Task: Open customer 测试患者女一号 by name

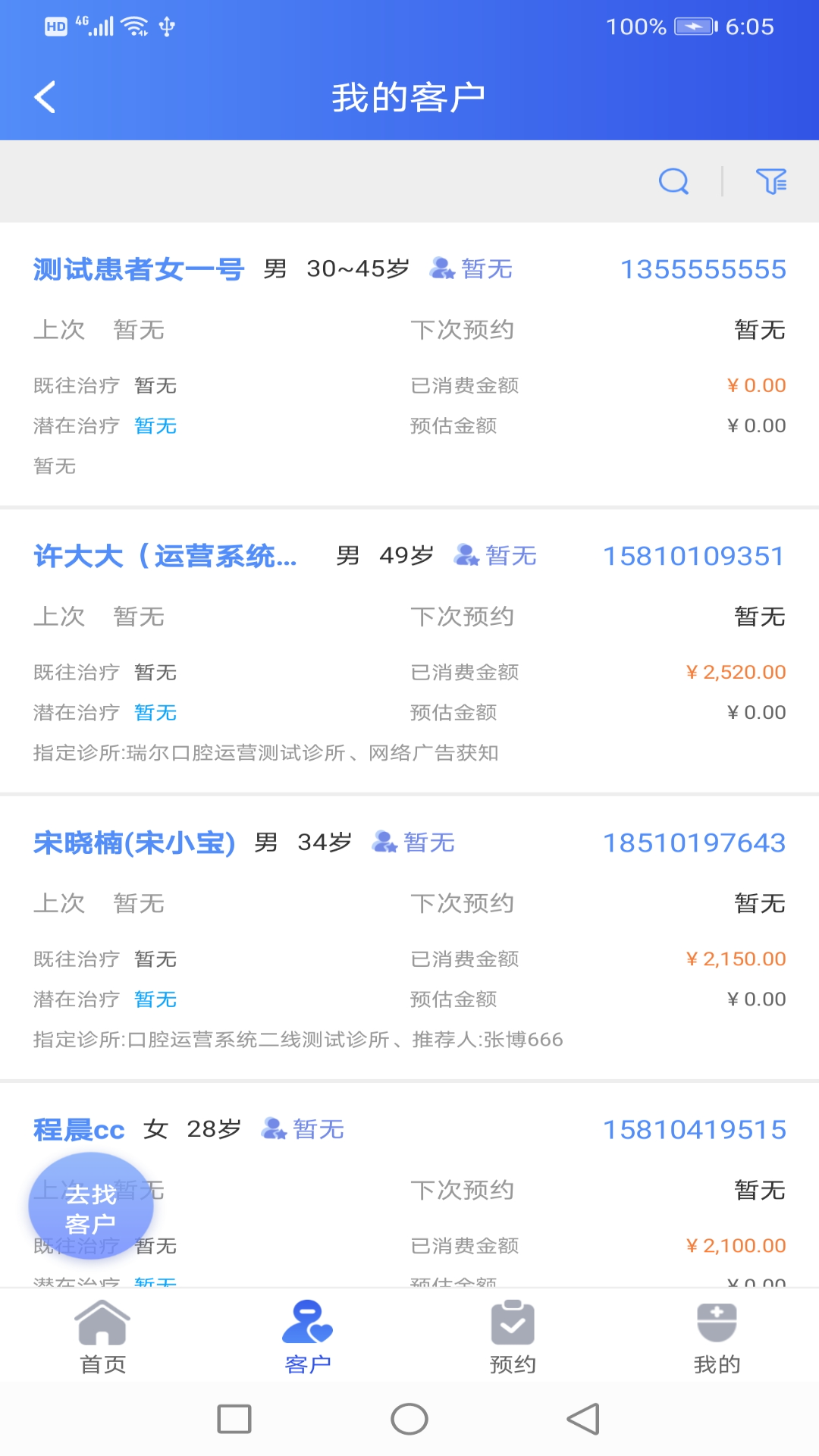Action: pyautogui.click(x=138, y=269)
